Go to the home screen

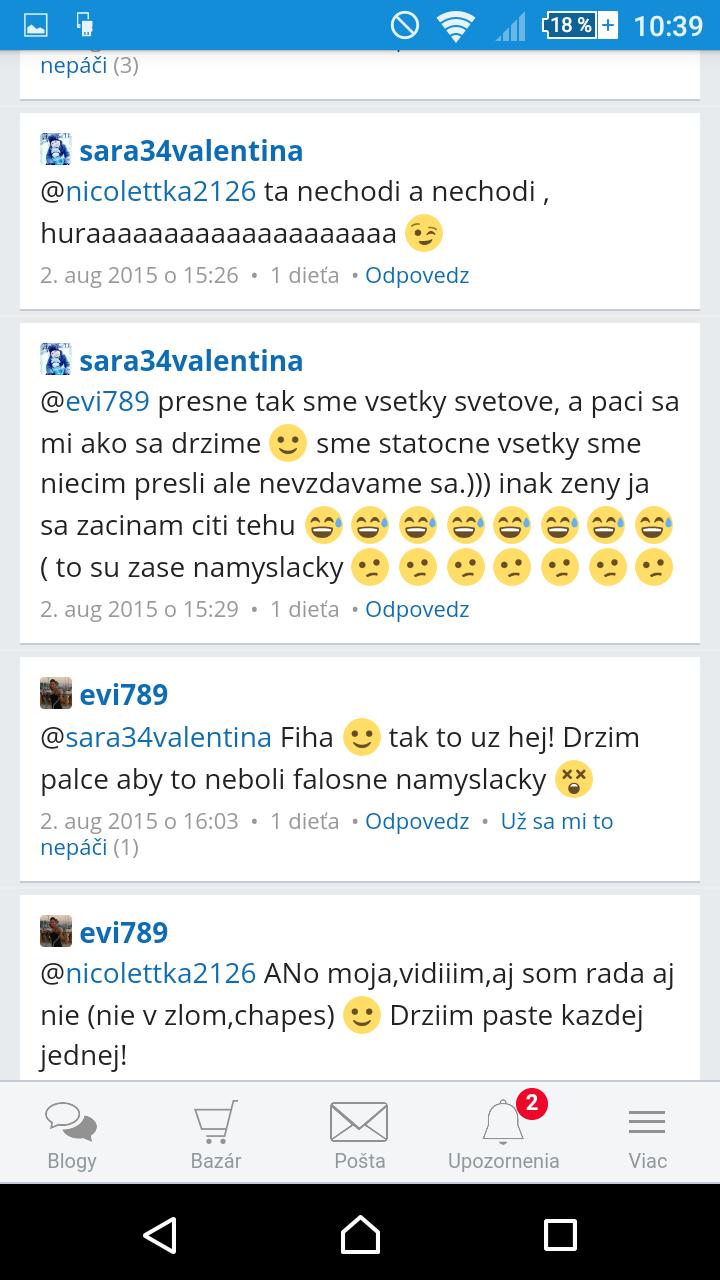coord(360,1234)
